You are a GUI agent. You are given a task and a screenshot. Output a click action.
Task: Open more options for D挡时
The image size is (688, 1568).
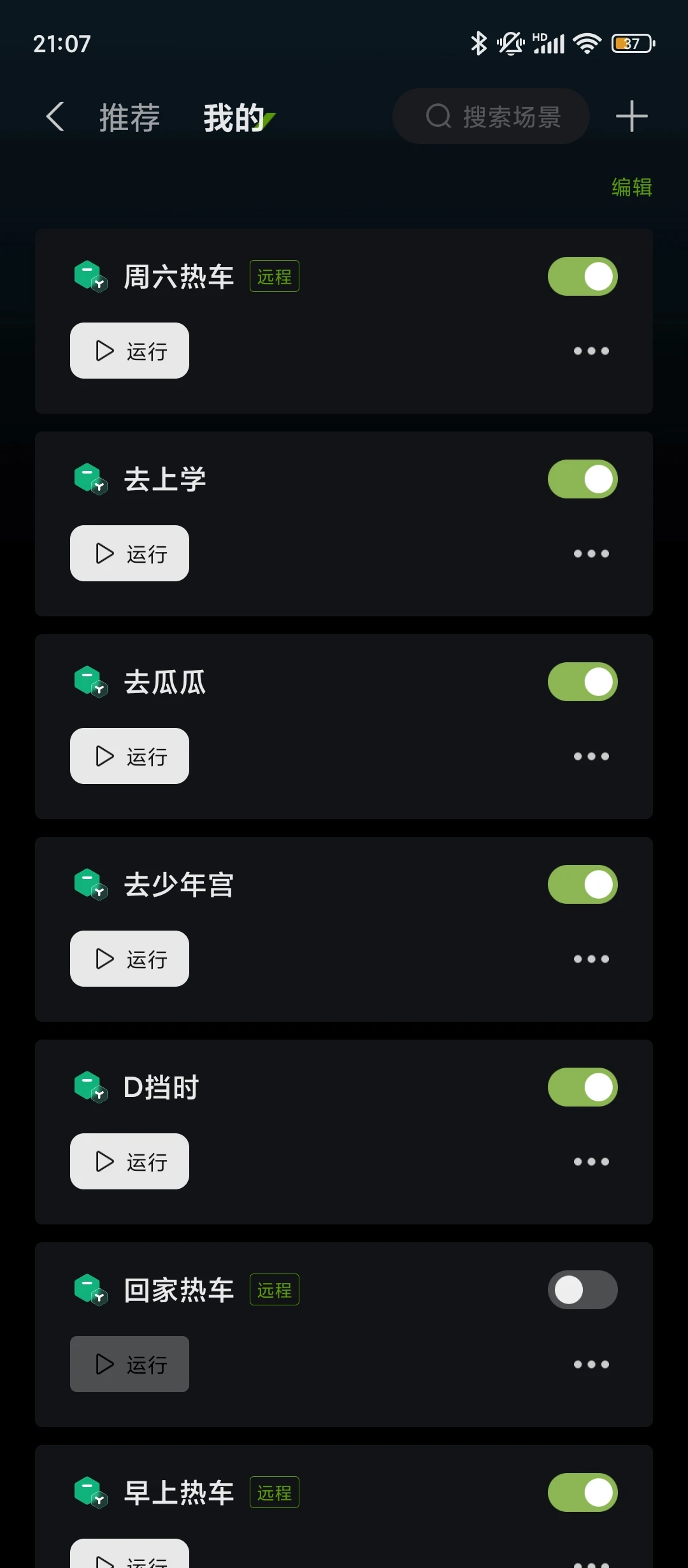coord(591,1161)
